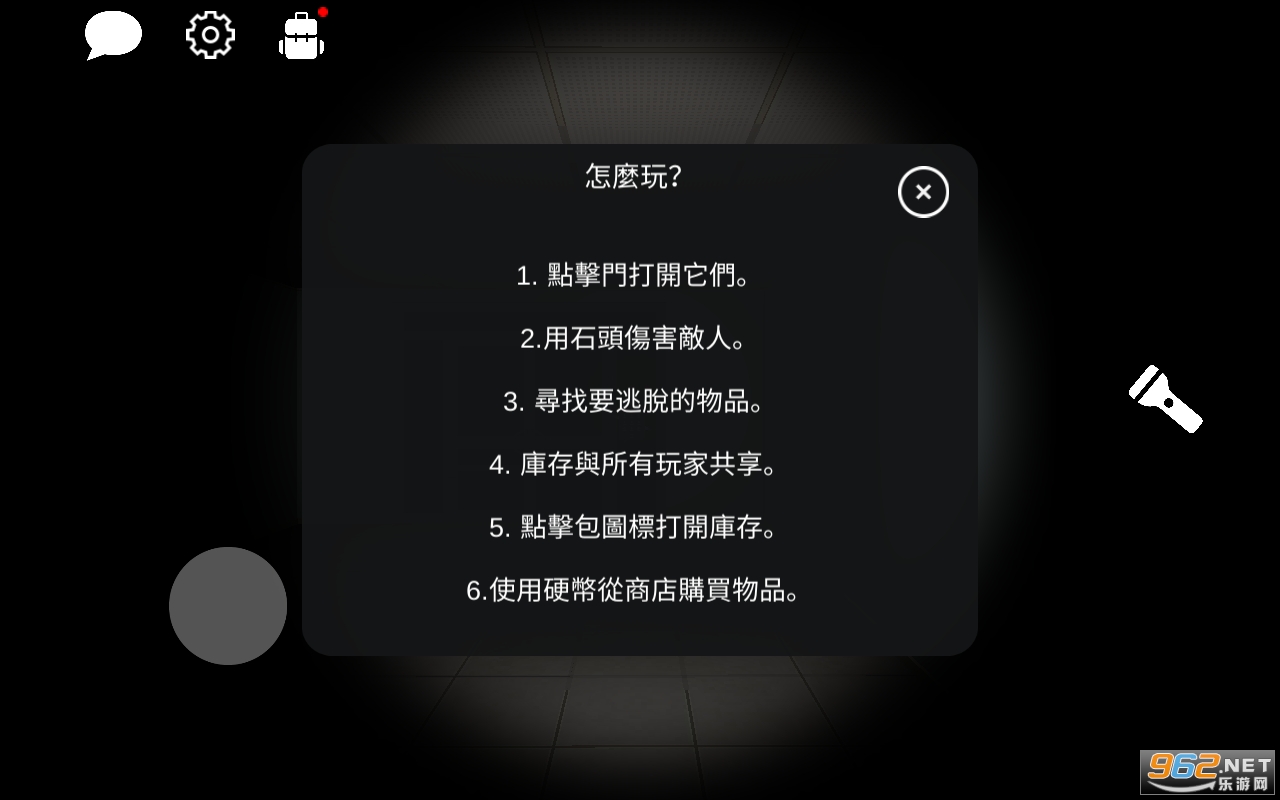
Task: Open the settings gear
Action: pyautogui.click(x=210, y=35)
